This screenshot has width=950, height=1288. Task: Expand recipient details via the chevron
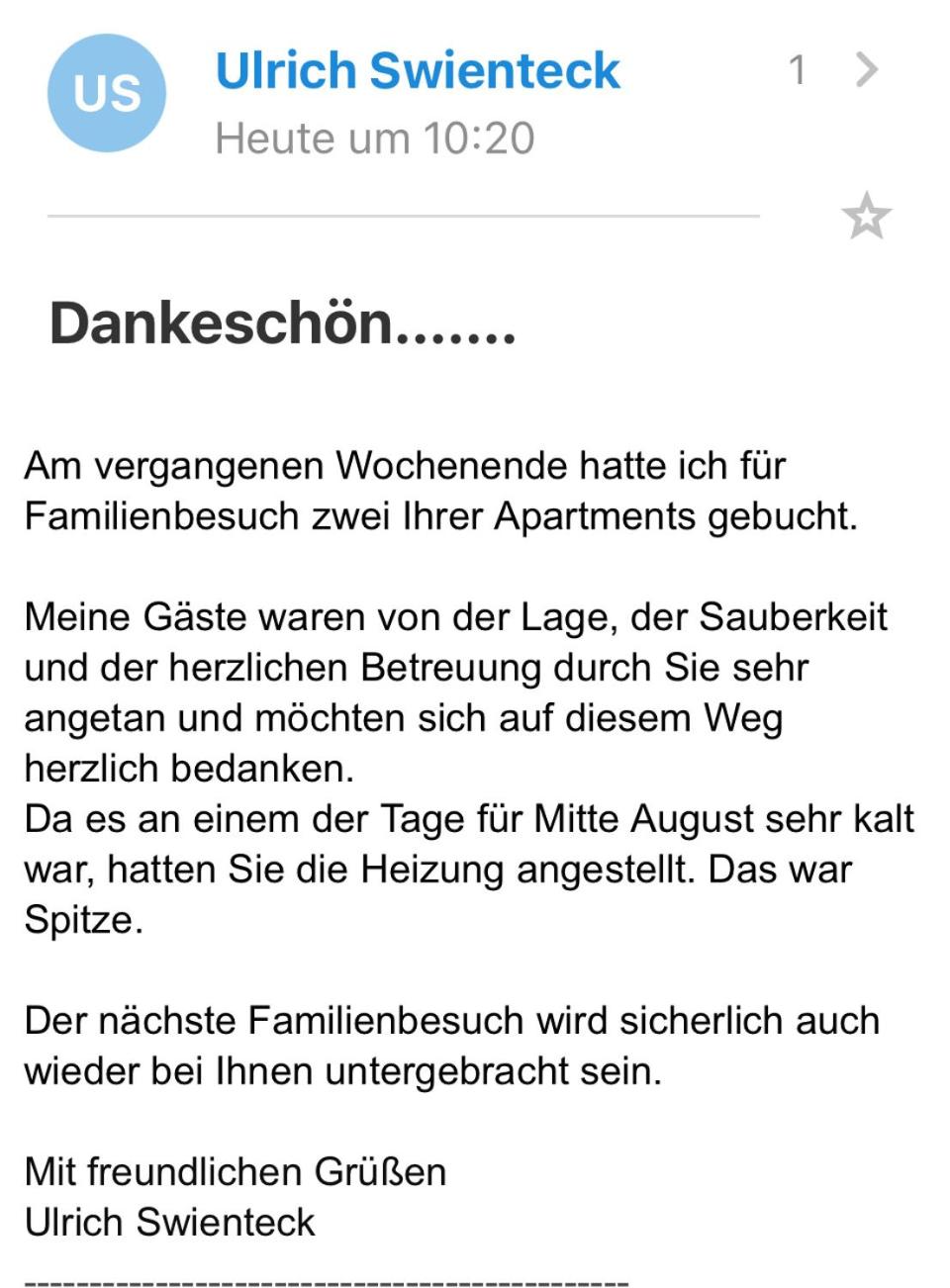[x=866, y=70]
